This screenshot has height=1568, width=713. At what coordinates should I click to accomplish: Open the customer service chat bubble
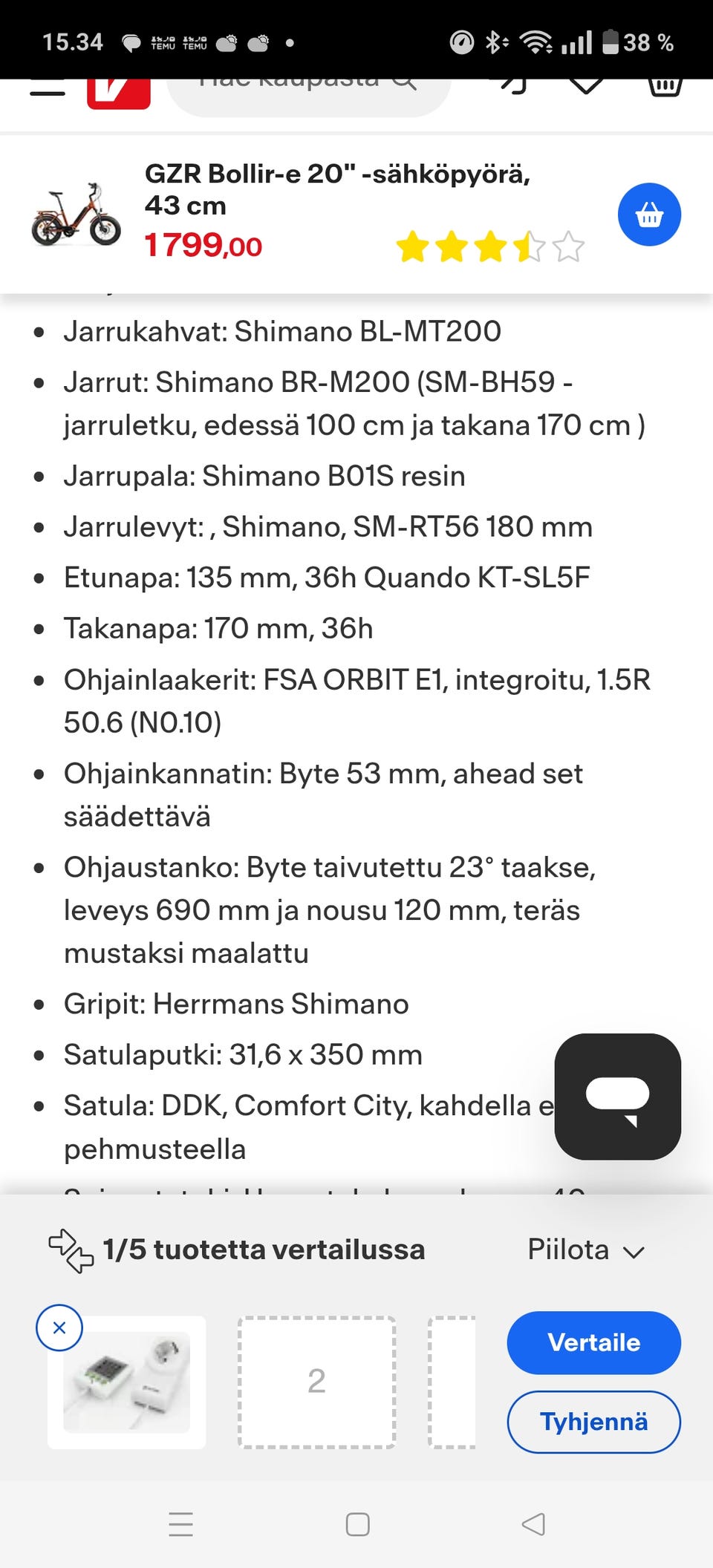click(617, 1097)
